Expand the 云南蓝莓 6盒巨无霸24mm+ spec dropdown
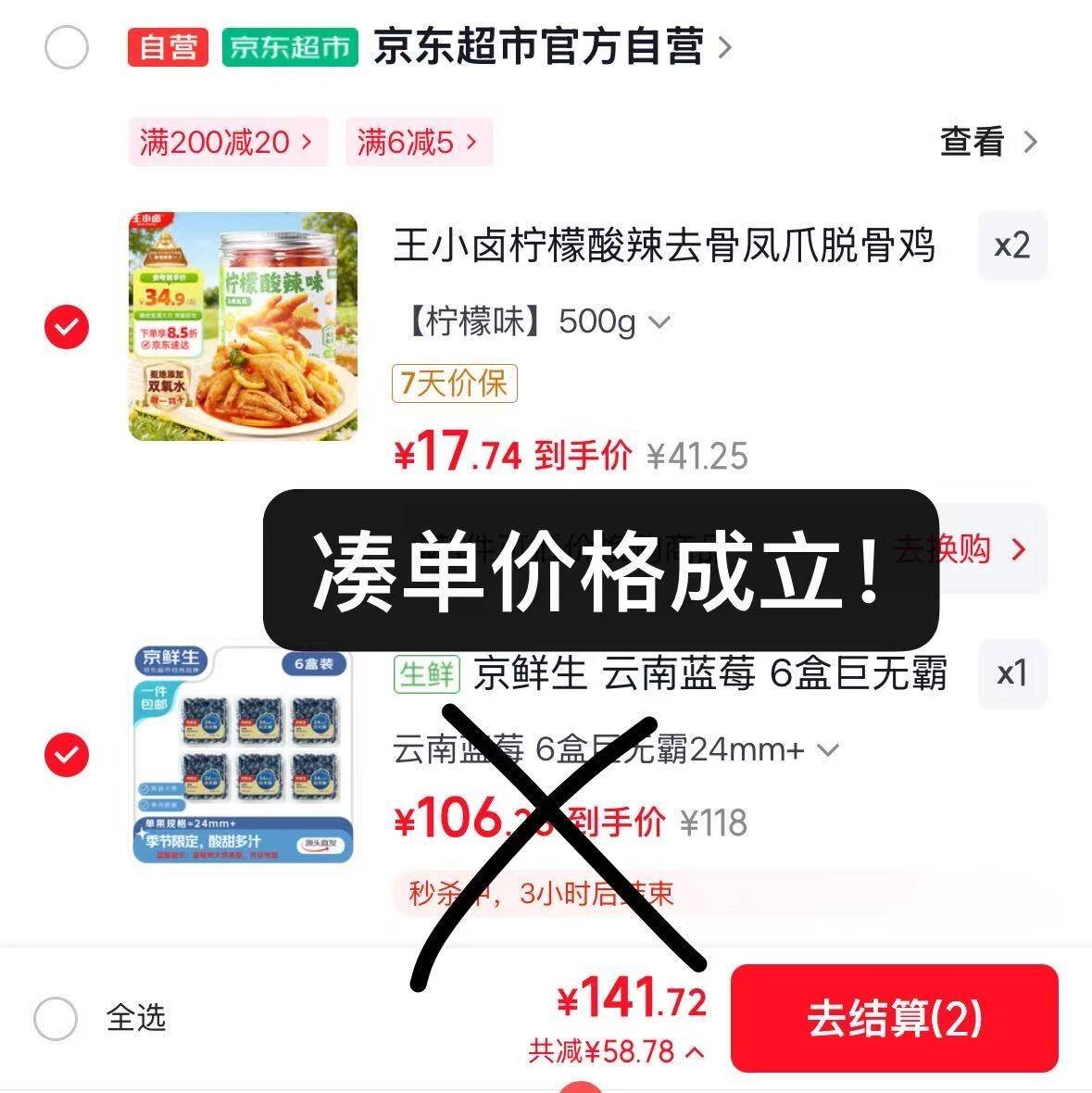The width and height of the screenshot is (1092, 1093). tap(616, 750)
